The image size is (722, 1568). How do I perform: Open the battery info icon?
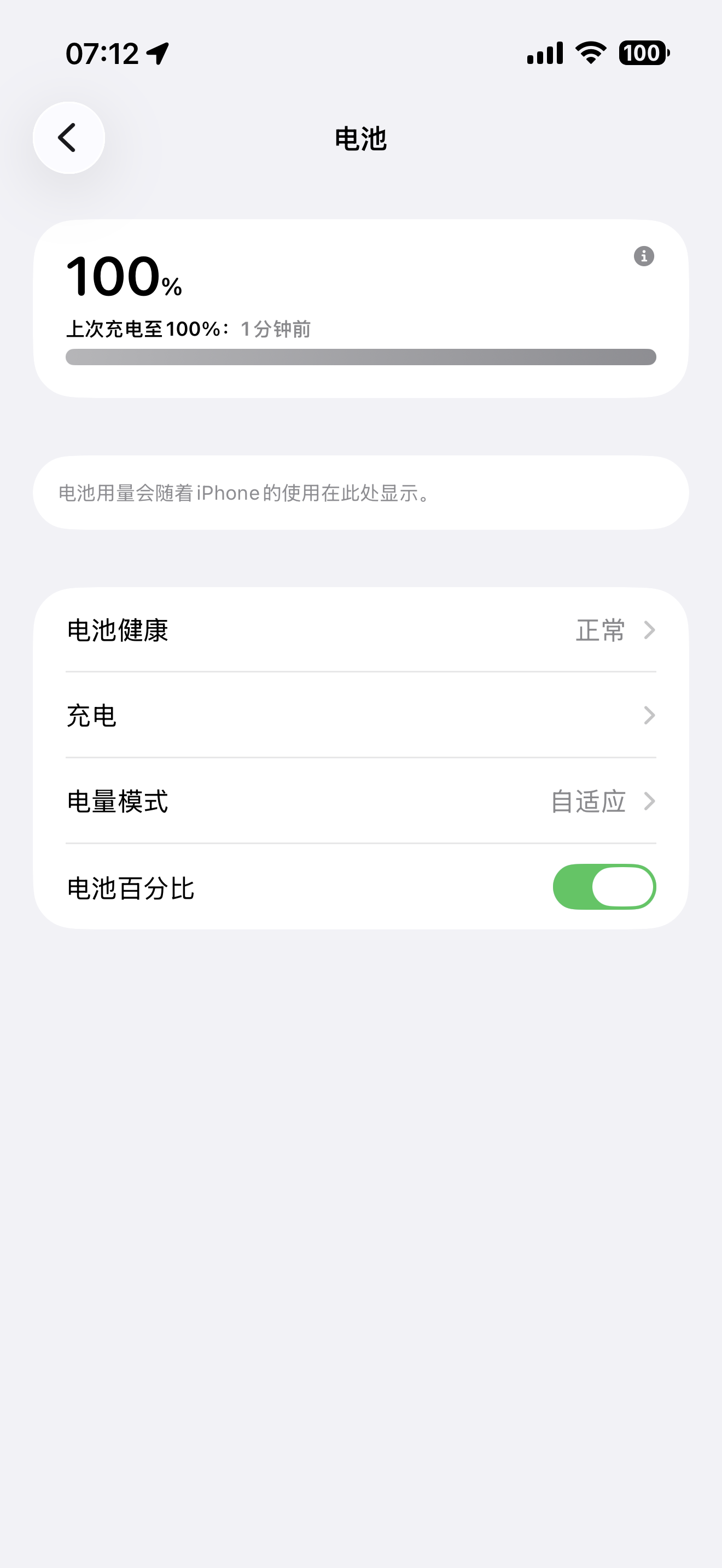pyautogui.click(x=643, y=256)
